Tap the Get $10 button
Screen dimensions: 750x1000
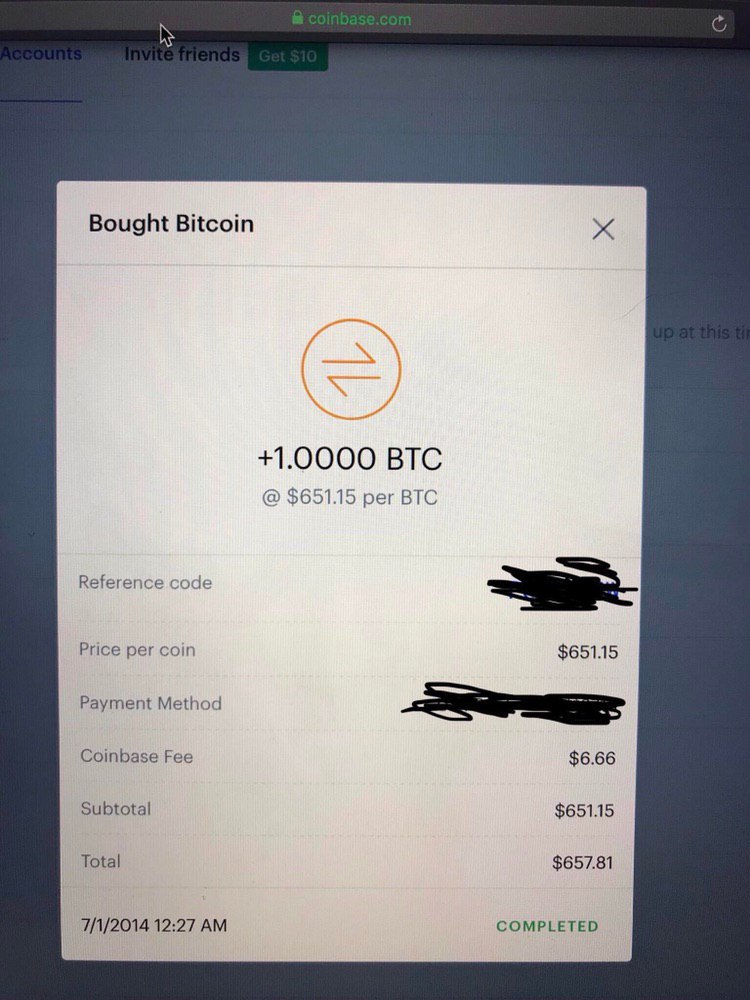coord(287,57)
